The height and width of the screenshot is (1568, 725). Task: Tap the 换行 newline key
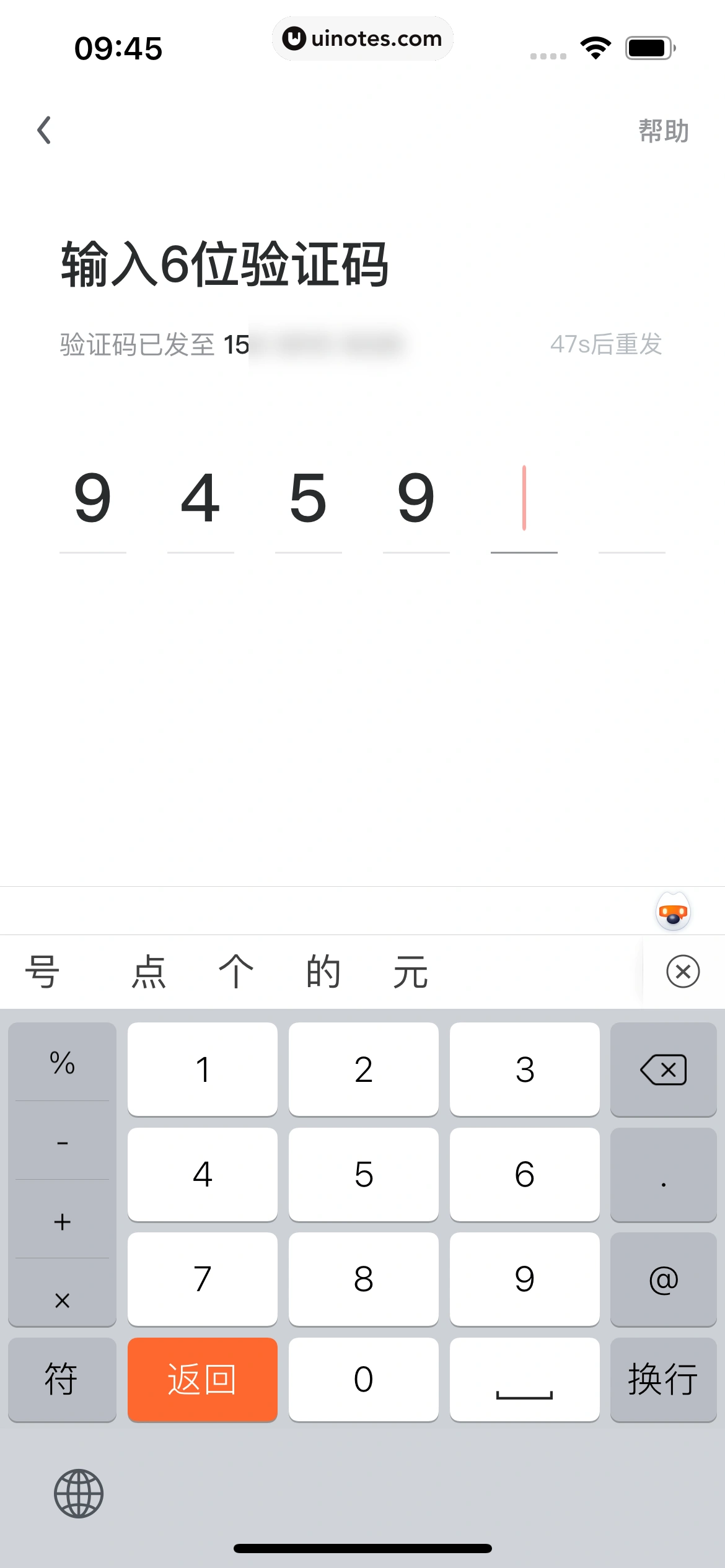tap(662, 1380)
